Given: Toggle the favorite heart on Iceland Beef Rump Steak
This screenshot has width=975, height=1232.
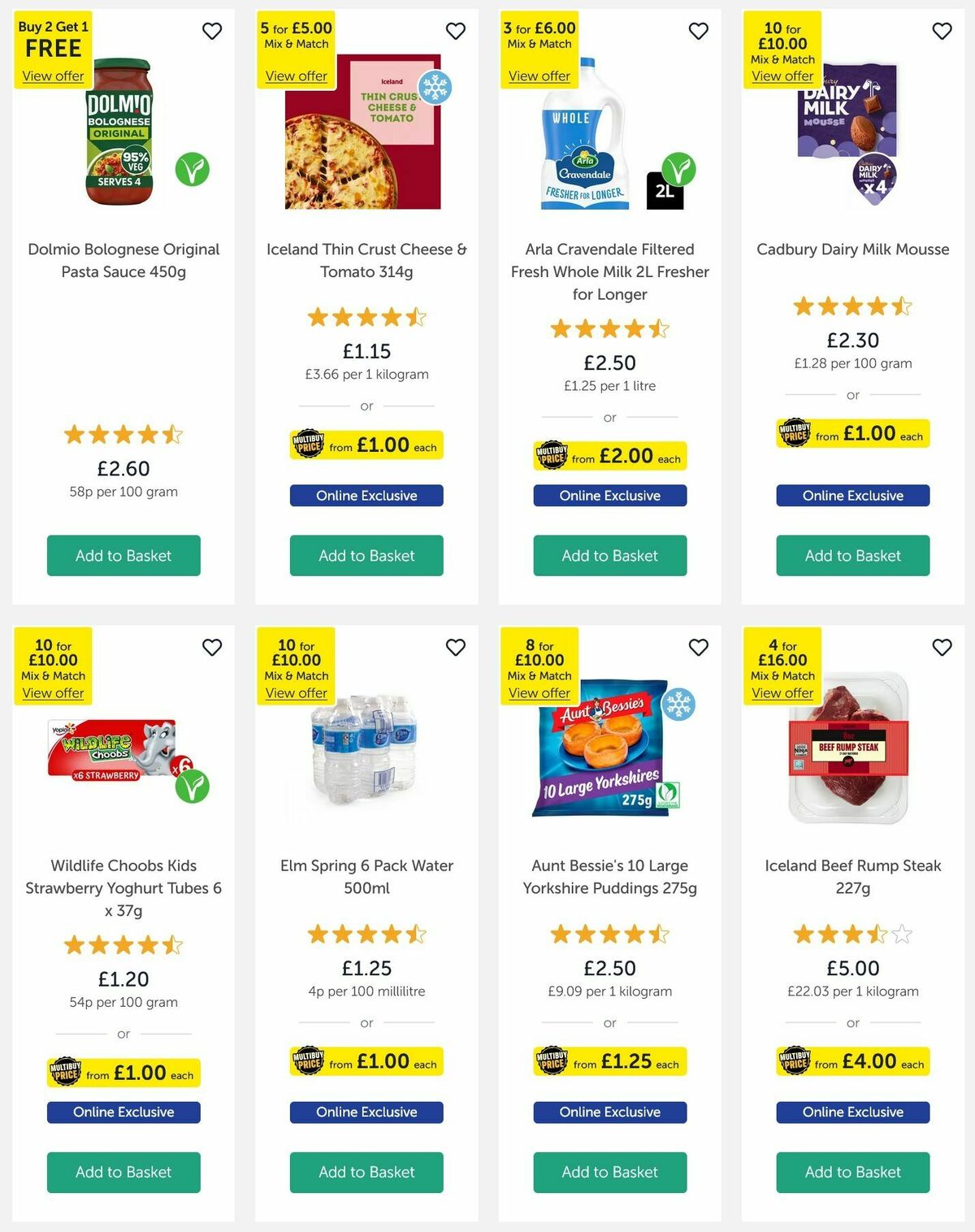Looking at the screenshot, I should (942, 648).
